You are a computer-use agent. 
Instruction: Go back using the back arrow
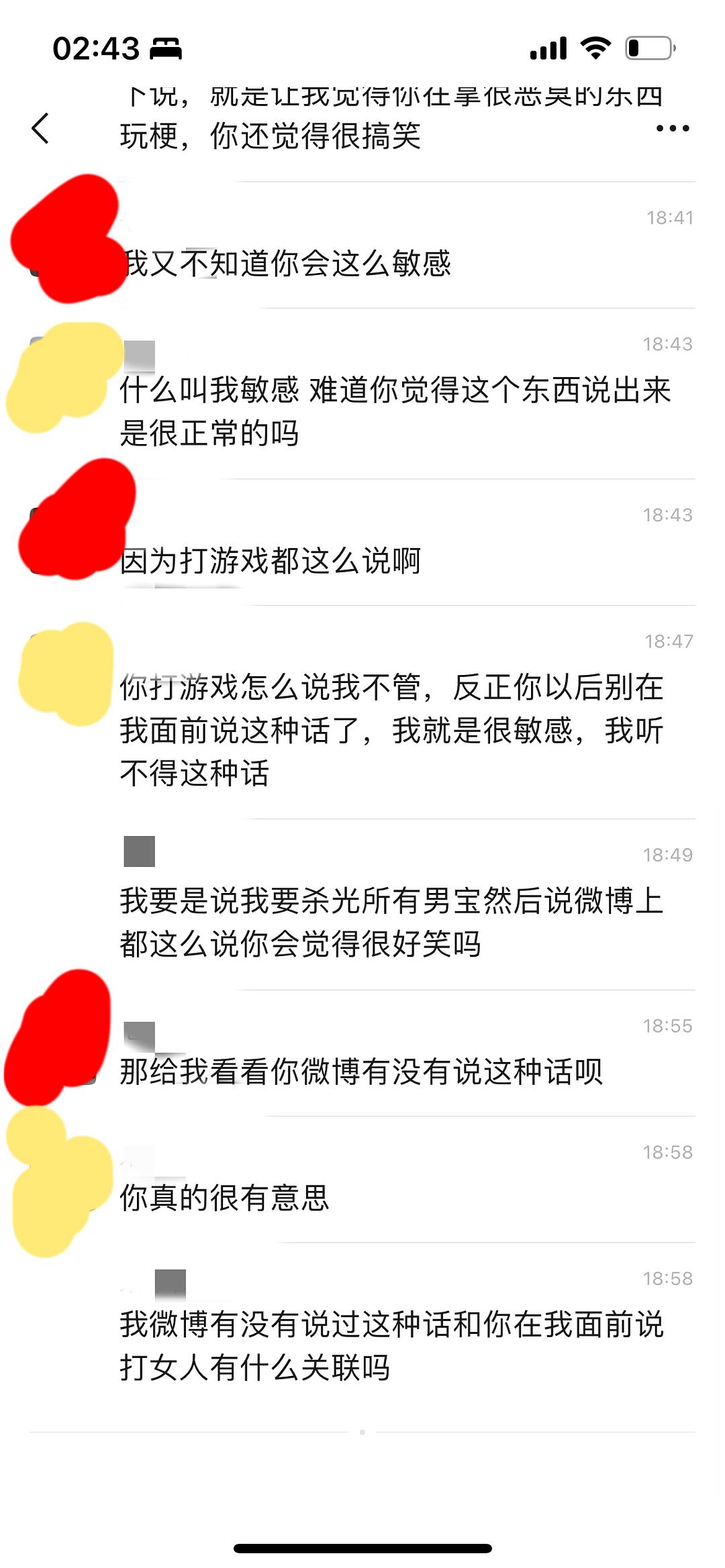coord(40,128)
